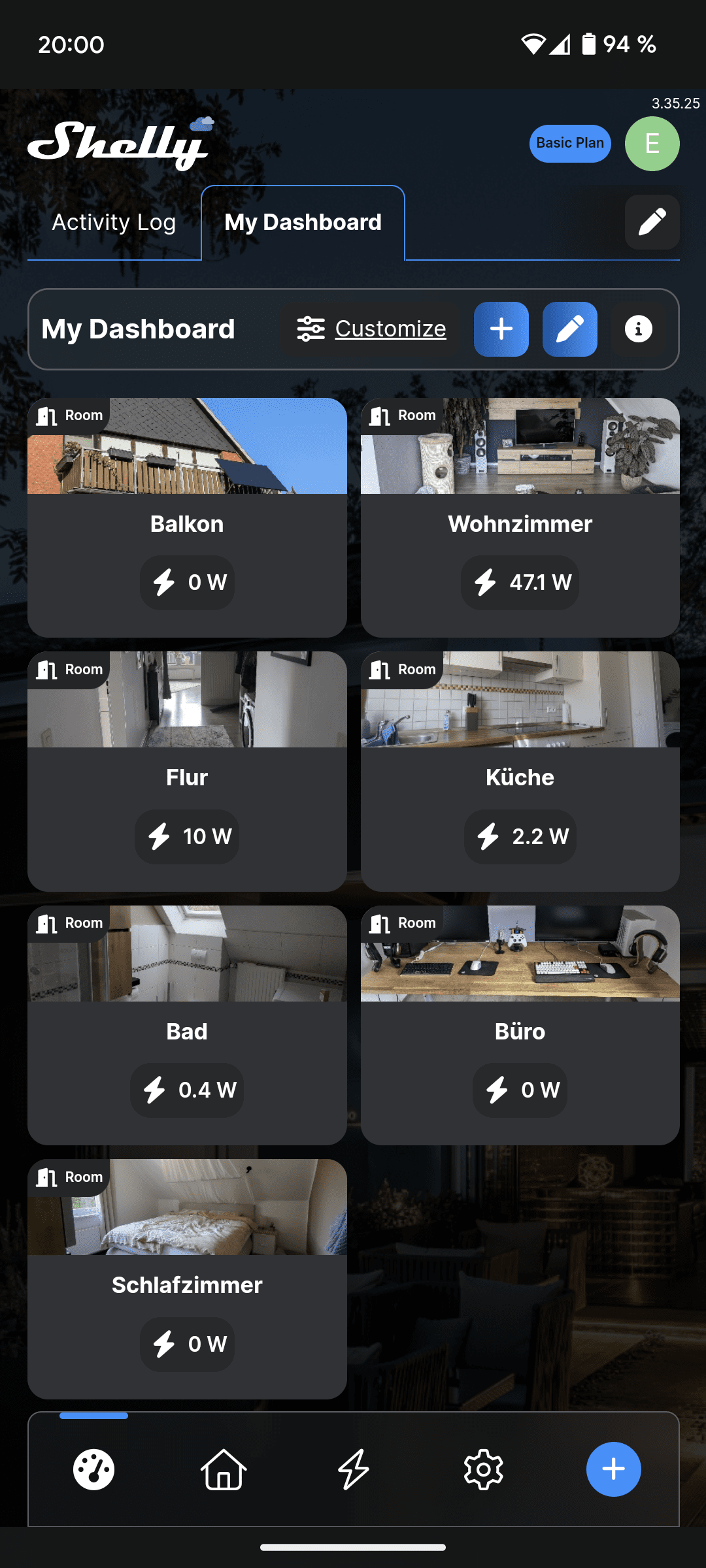Open the Balkon room card
Screen dimensions: 706x1568
click(187, 517)
